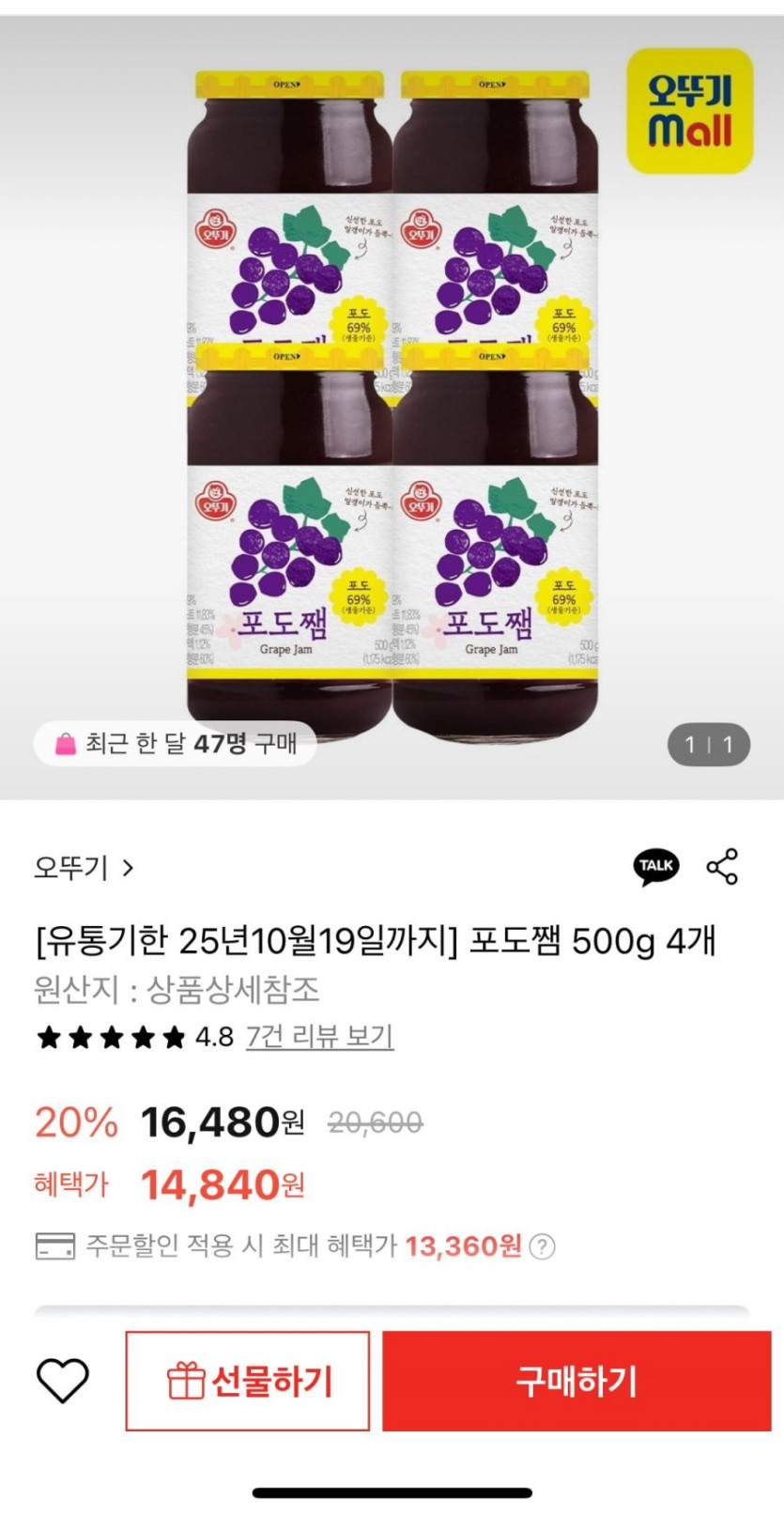View the 7건 리뷰 보기 reviews link
The width and height of the screenshot is (784, 1515).
(319, 1037)
